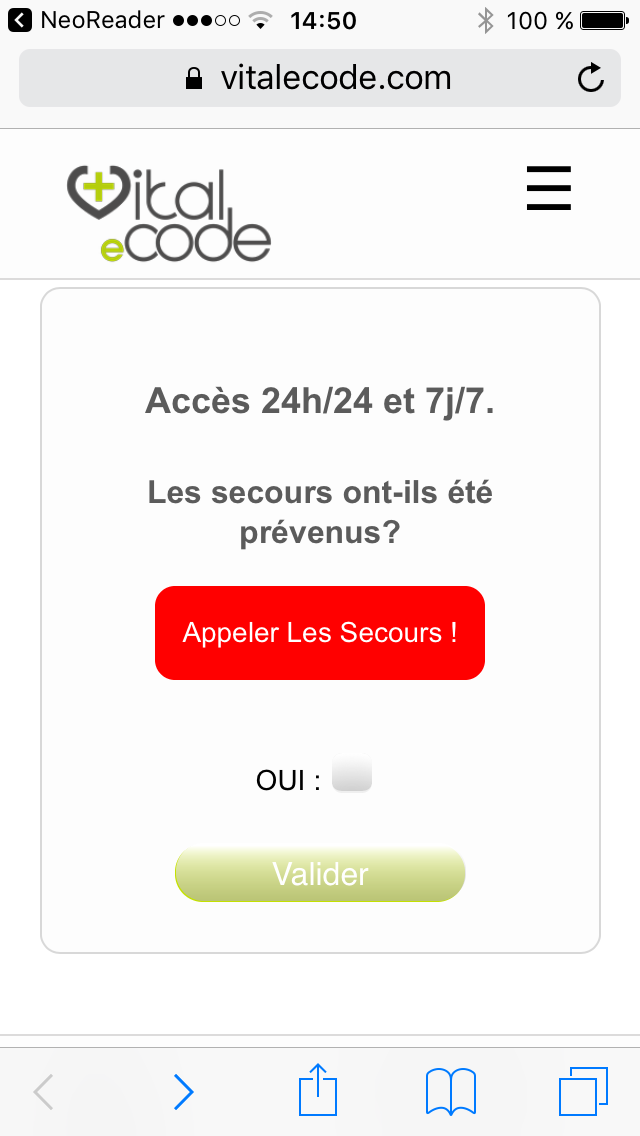Open the hamburger menu
The width and height of the screenshot is (640, 1136).
[x=549, y=188]
